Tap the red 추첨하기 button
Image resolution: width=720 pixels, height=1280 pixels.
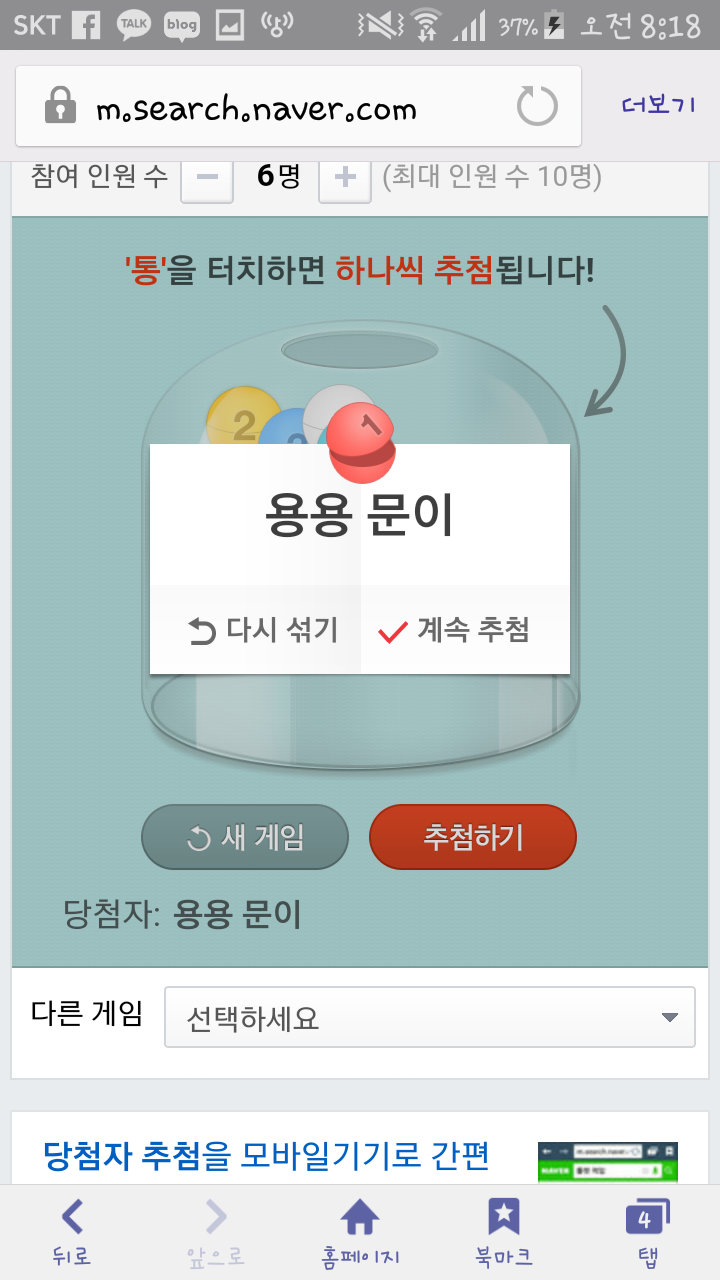point(473,837)
